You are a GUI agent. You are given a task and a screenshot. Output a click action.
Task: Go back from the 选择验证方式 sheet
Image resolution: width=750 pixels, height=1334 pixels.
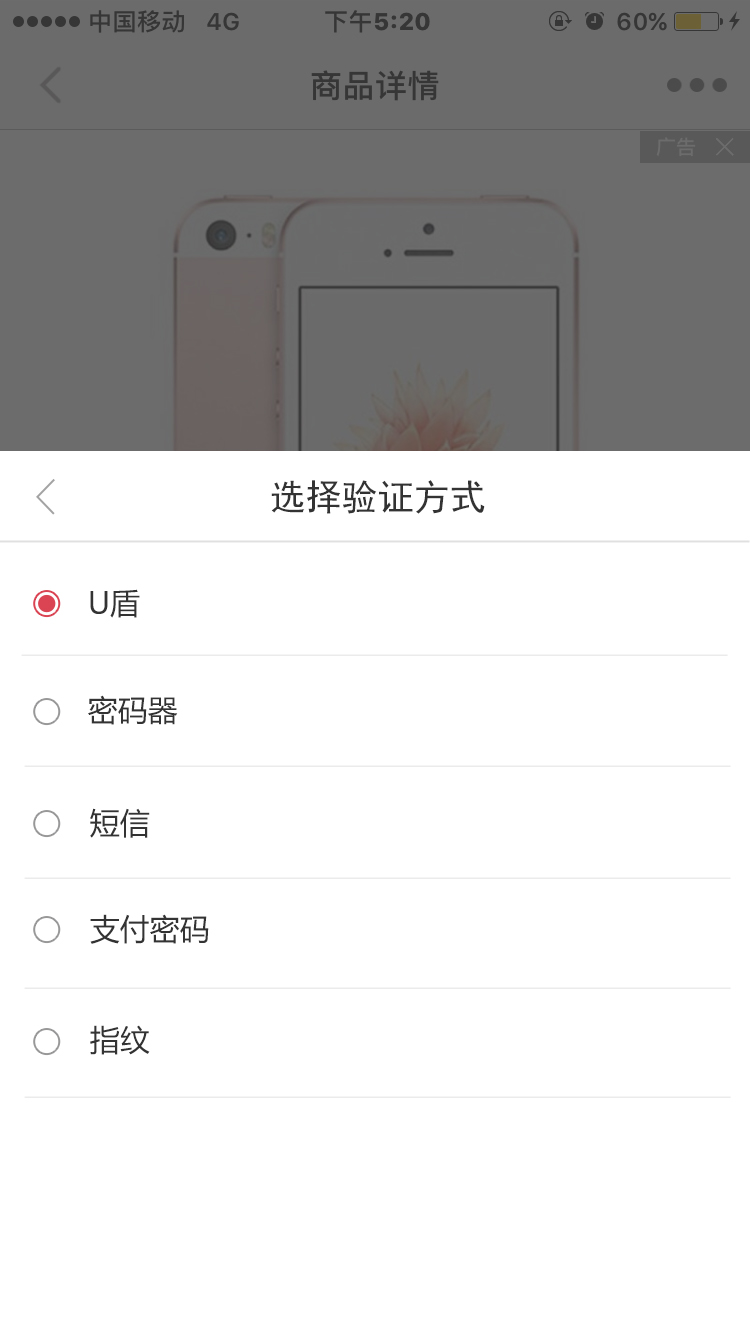click(x=45, y=497)
